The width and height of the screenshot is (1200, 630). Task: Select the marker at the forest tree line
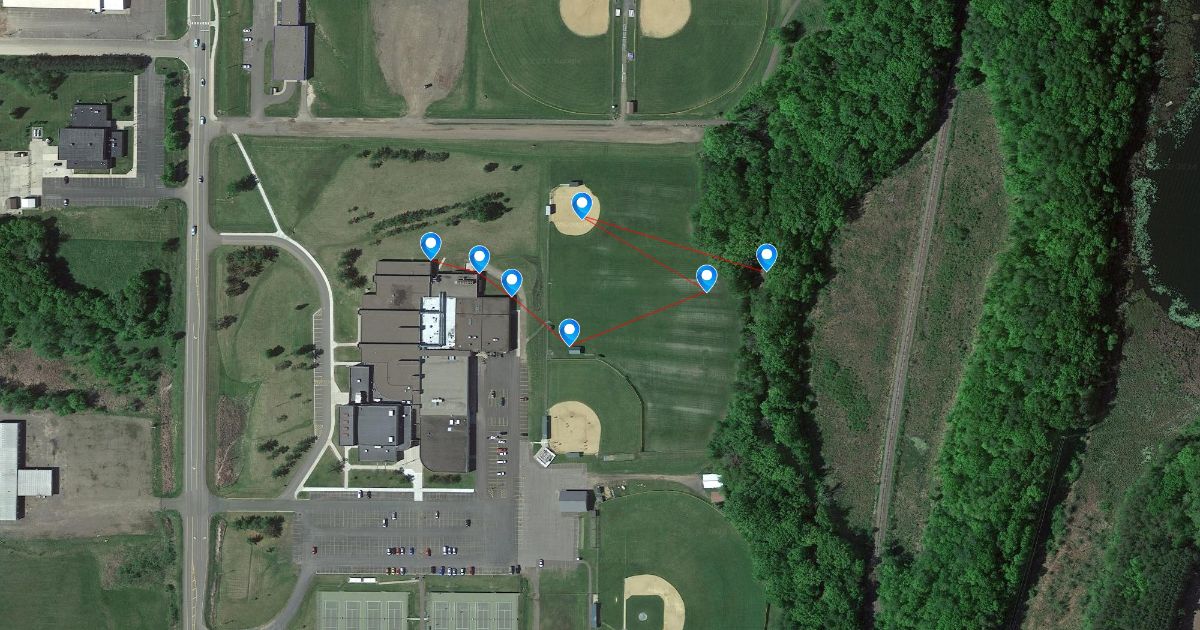[767, 257]
